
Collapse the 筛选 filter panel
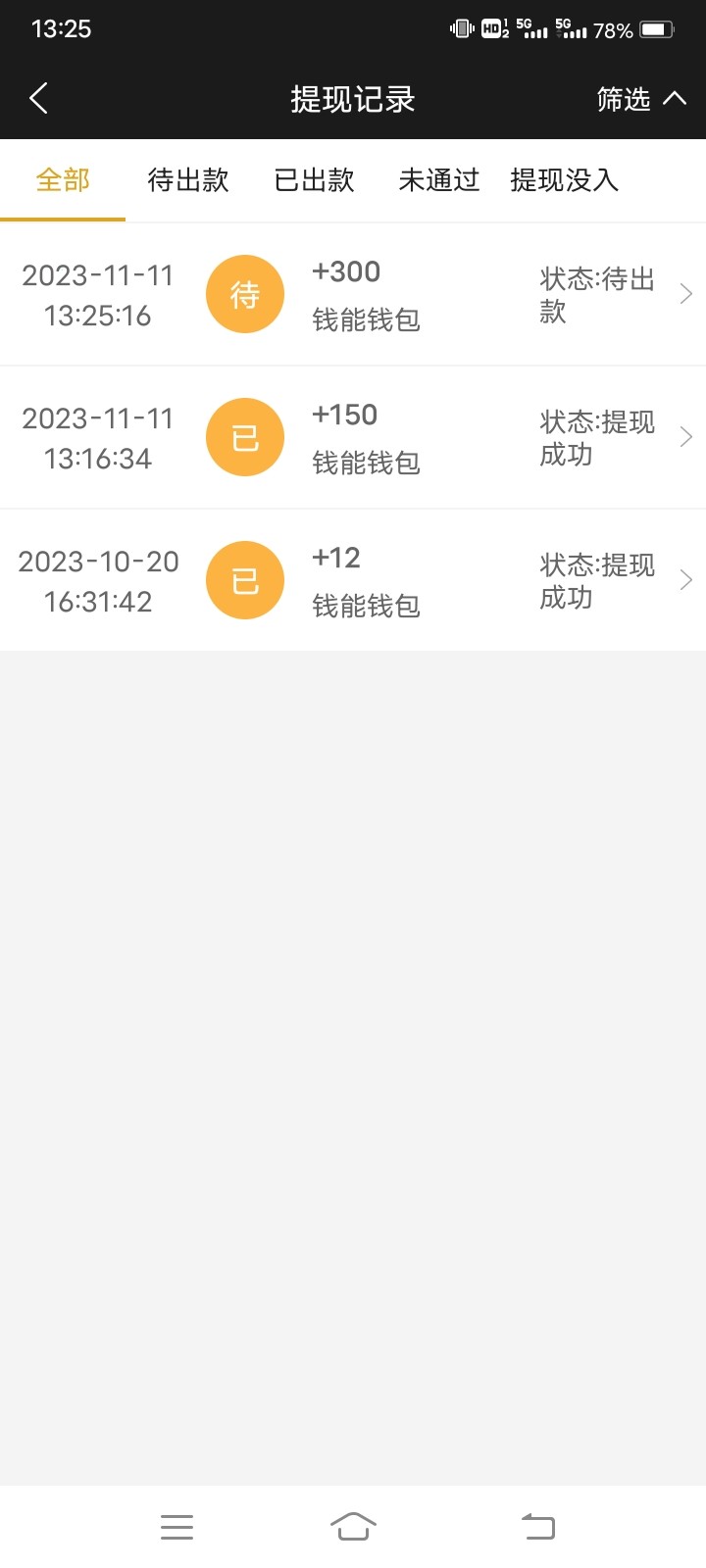coord(640,98)
